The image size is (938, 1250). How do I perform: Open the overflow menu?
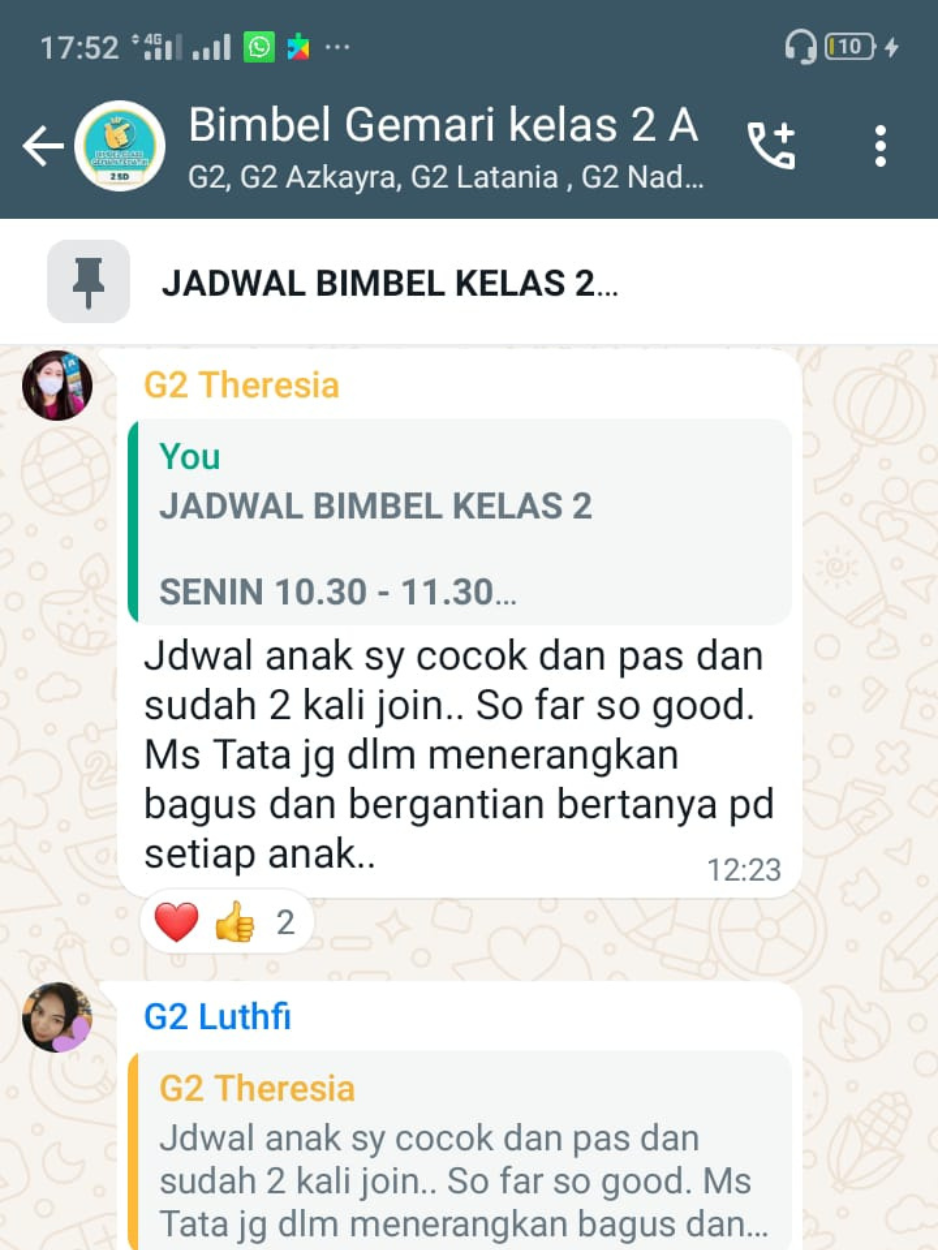pyautogui.click(x=880, y=146)
